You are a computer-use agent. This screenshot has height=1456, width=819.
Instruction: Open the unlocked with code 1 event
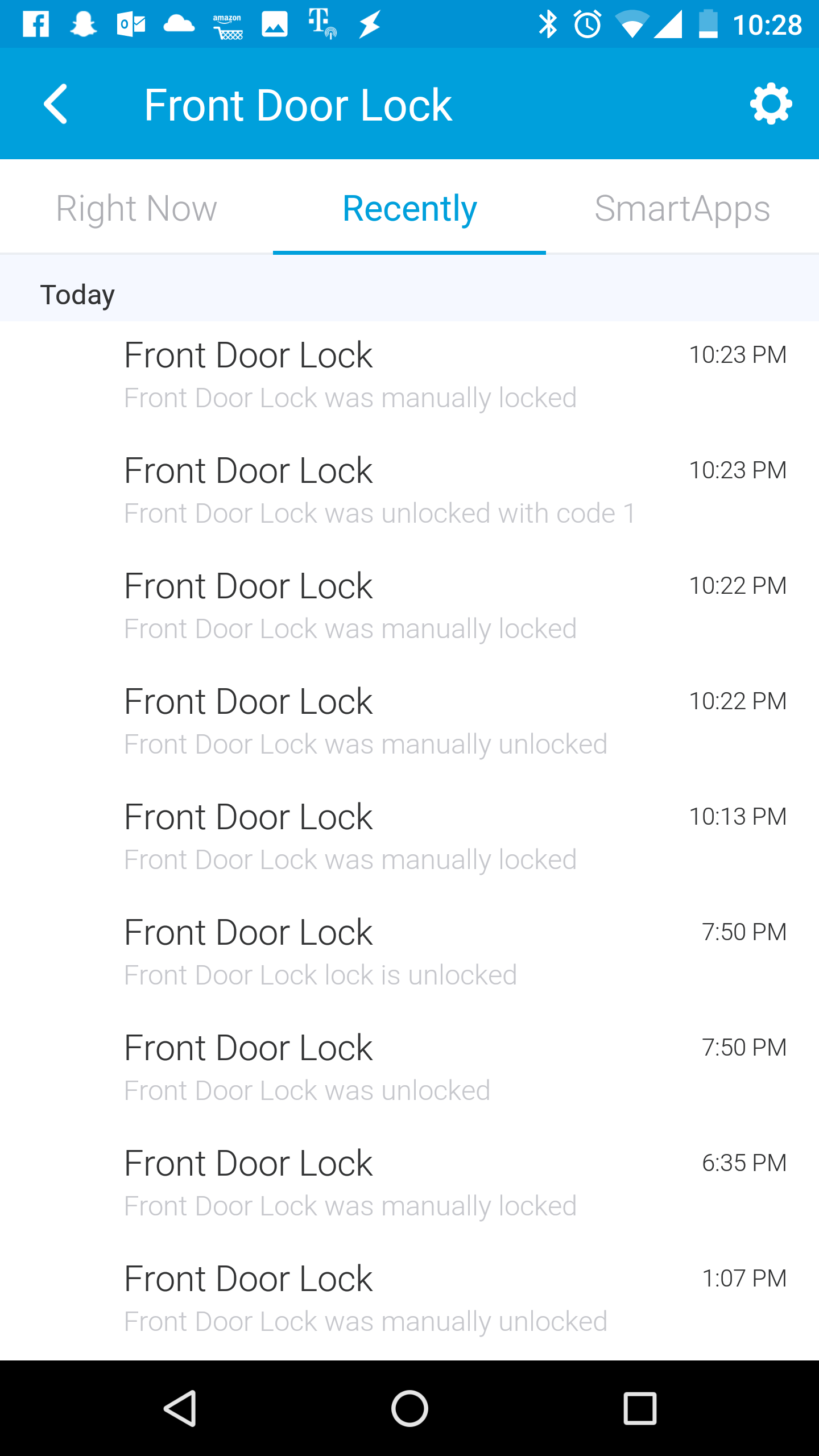tap(409, 491)
